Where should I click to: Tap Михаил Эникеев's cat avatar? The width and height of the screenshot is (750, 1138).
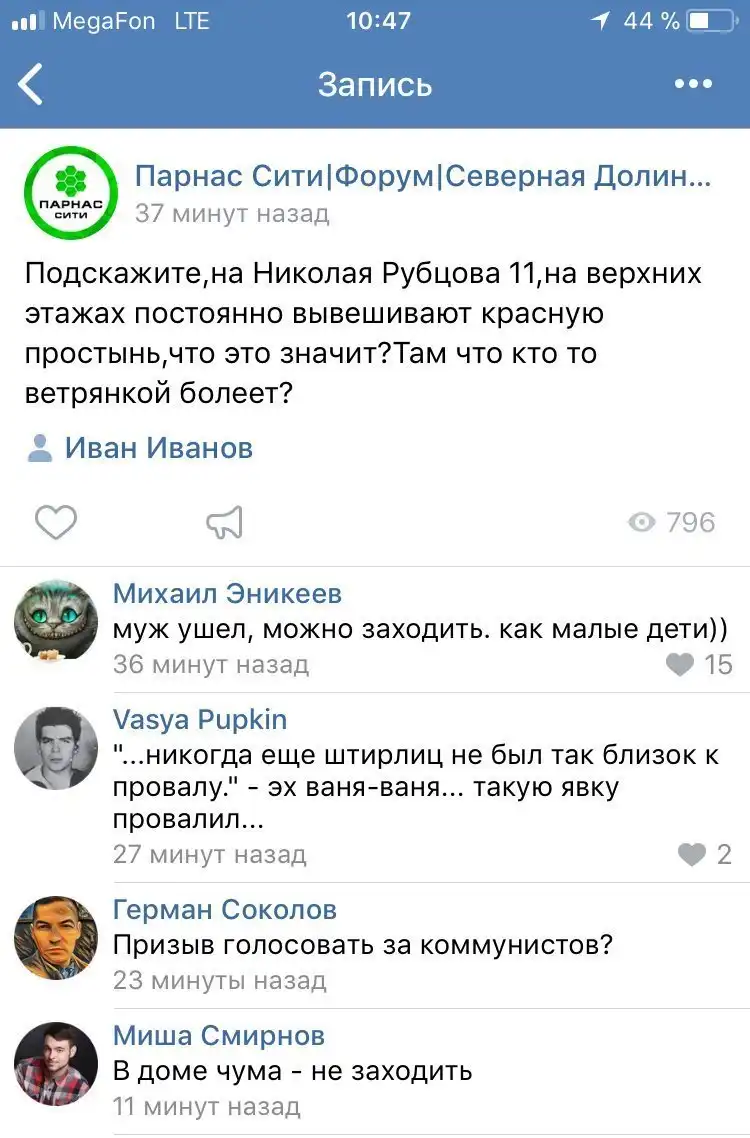[56, 620]
